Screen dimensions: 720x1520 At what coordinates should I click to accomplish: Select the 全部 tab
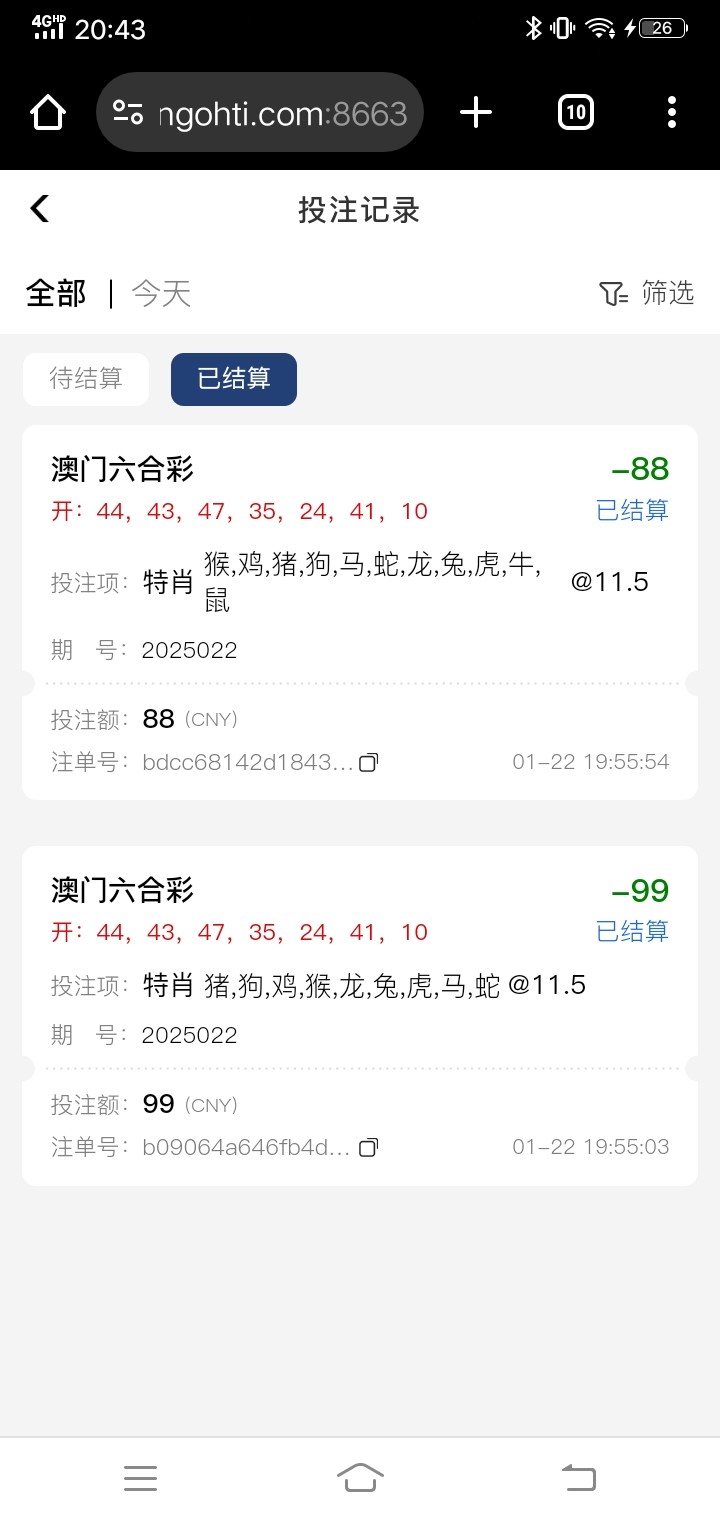(x=56, y=293)
